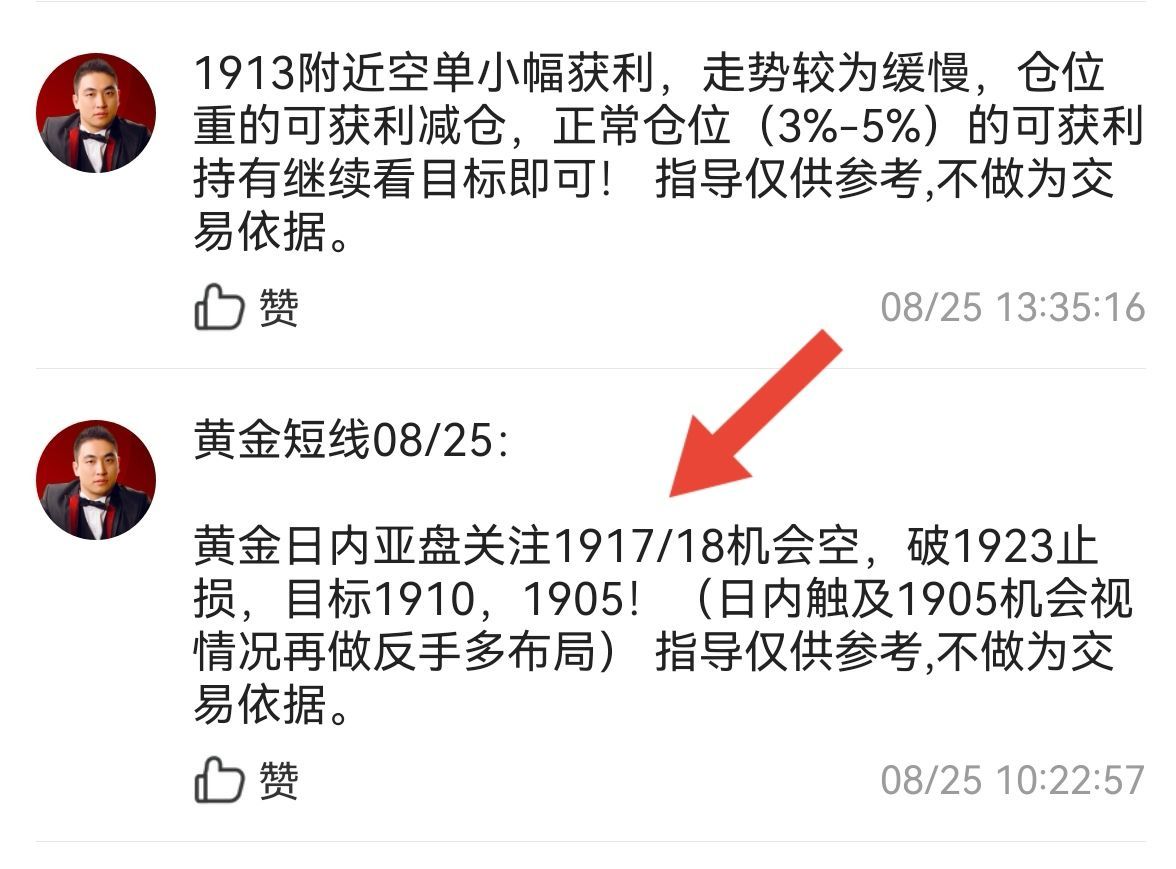Open the author's avatar on the 黄金短线08/25 post
1176x869 pixels.
coord(95,479)
